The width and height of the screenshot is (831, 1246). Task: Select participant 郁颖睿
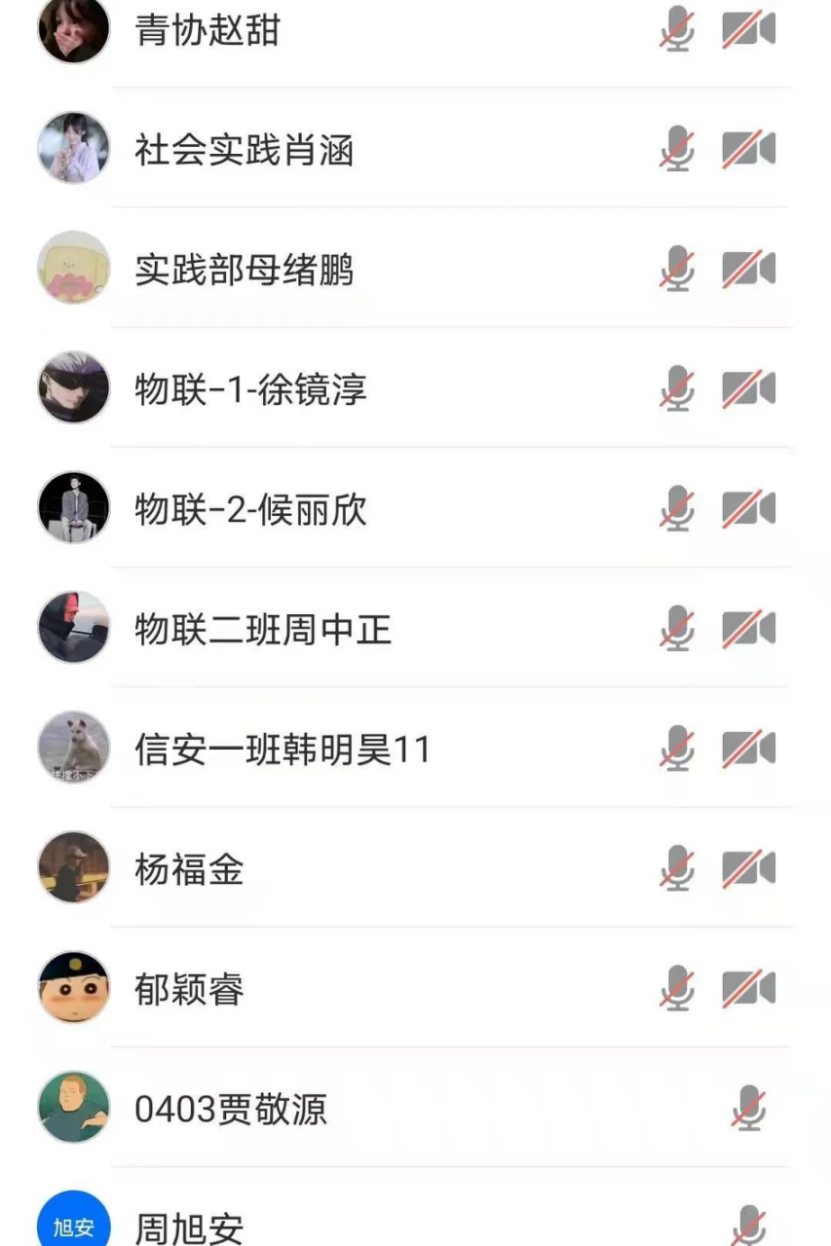click(x=190, y=990)
